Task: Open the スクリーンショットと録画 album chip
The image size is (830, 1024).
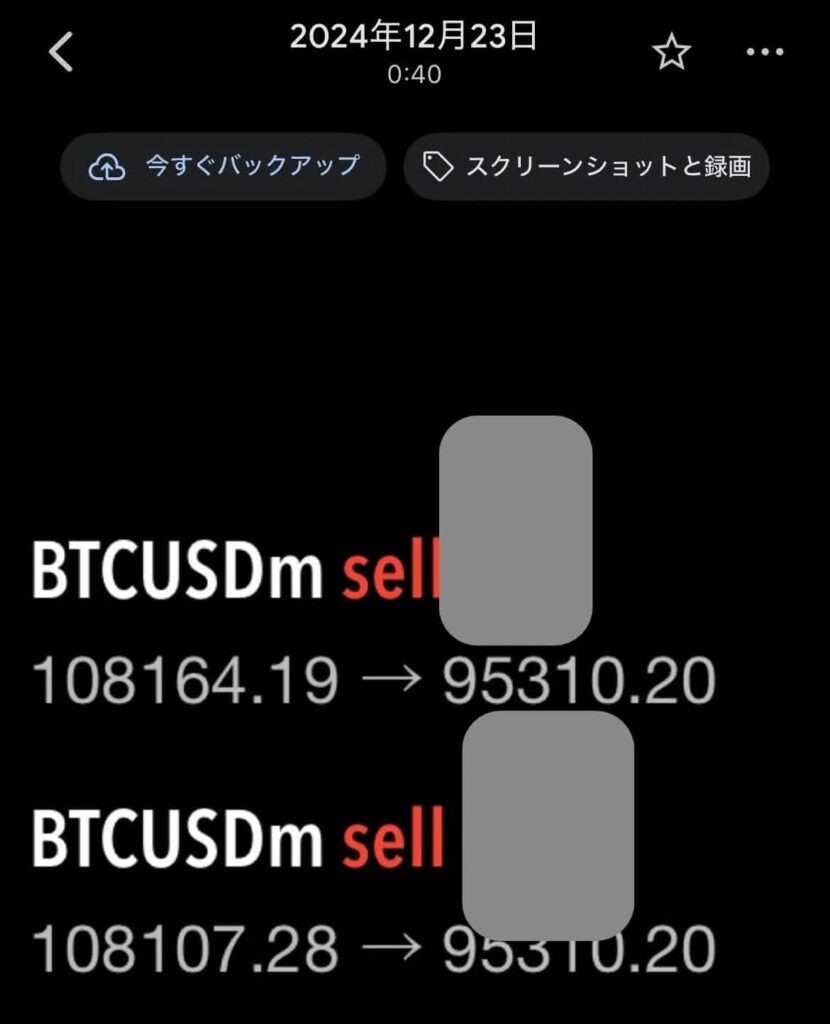Action: tap(586, 167)
